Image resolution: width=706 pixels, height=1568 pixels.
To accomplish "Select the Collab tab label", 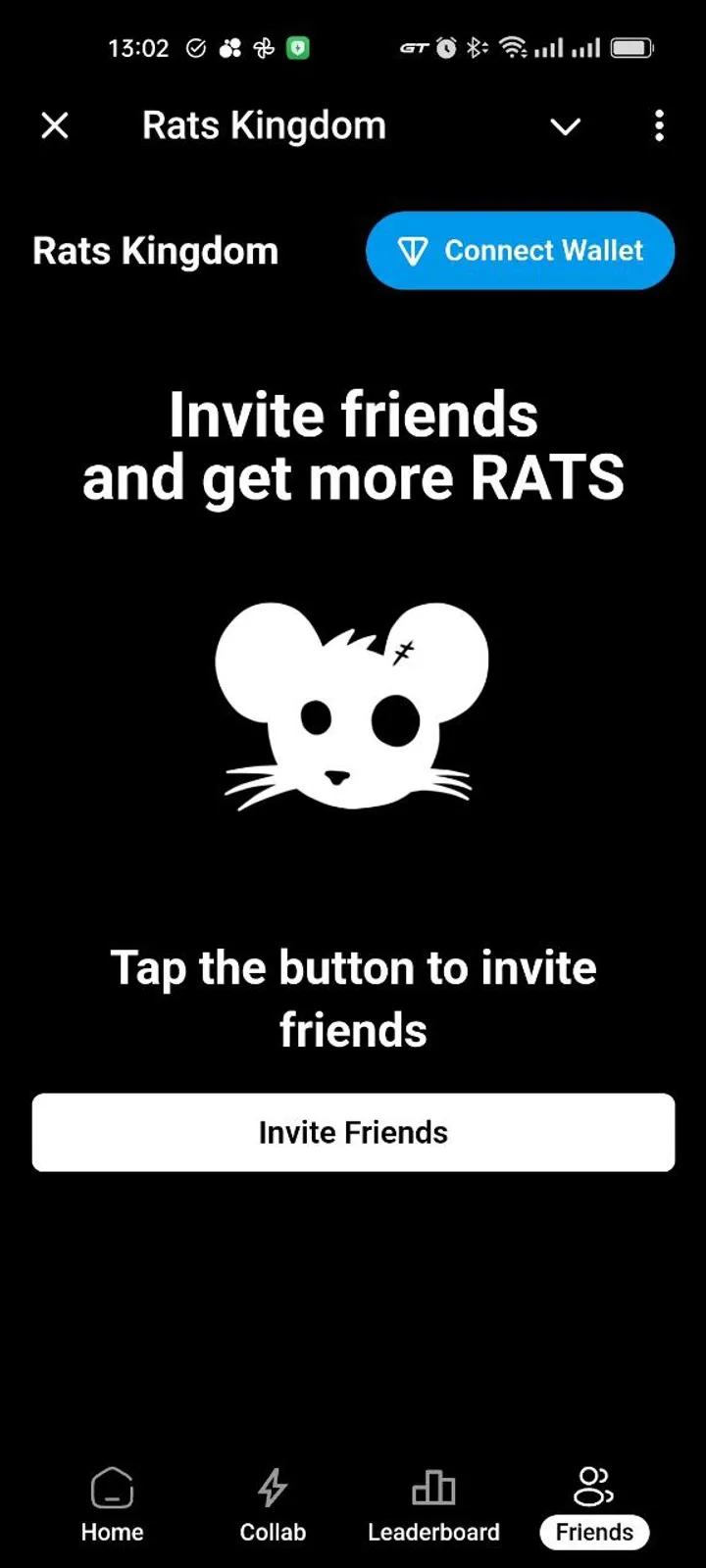I will click(273, 1531).
